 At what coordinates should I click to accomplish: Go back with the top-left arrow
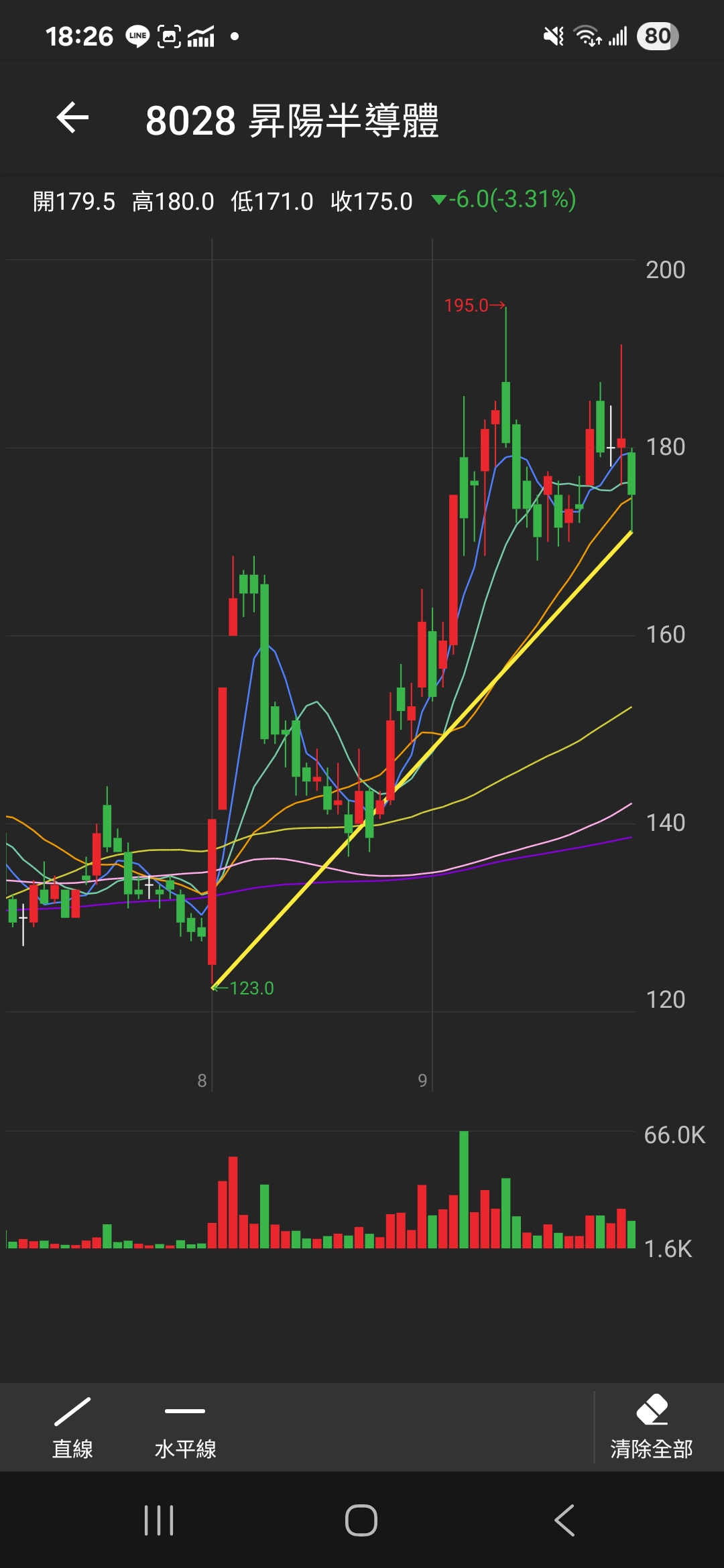point(72,119)
